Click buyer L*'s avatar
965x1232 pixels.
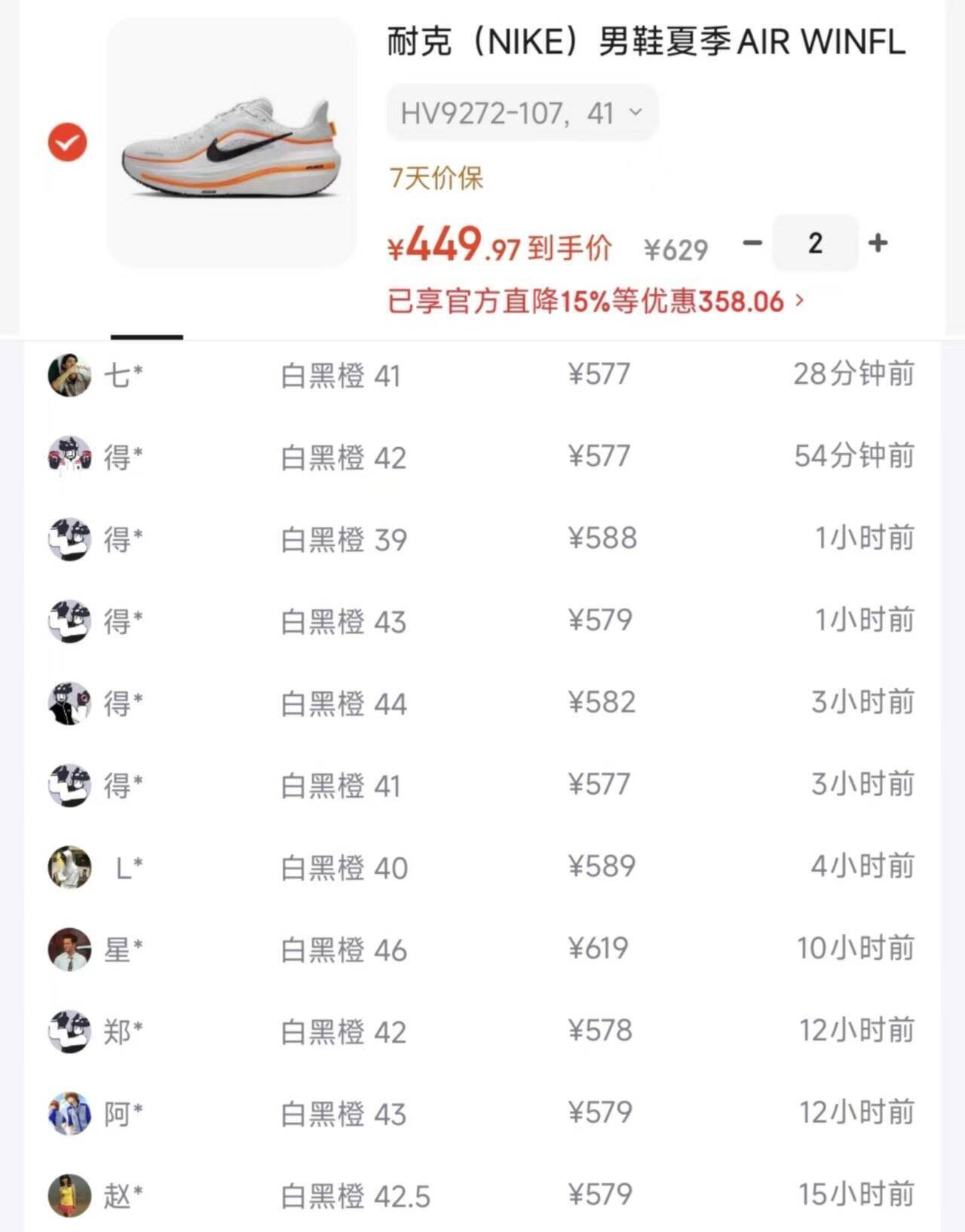pos(69,868)
